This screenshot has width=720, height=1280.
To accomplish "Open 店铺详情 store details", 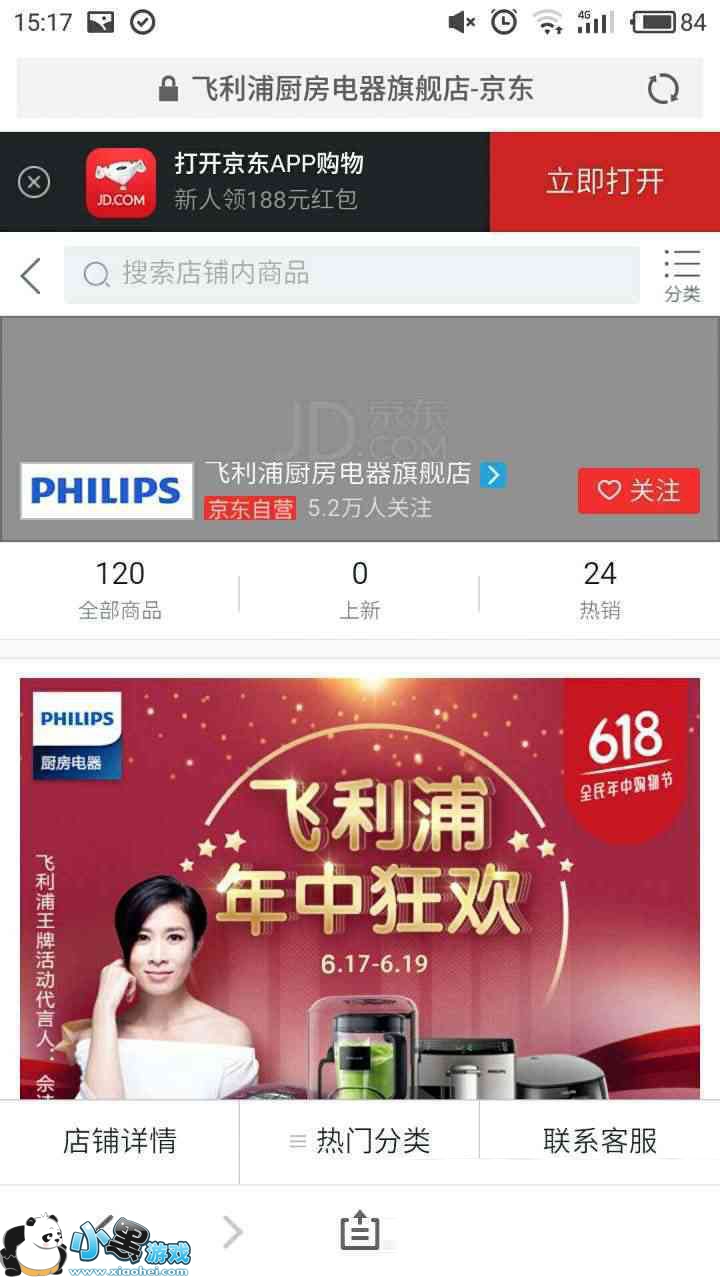I will click(120, 1141).
